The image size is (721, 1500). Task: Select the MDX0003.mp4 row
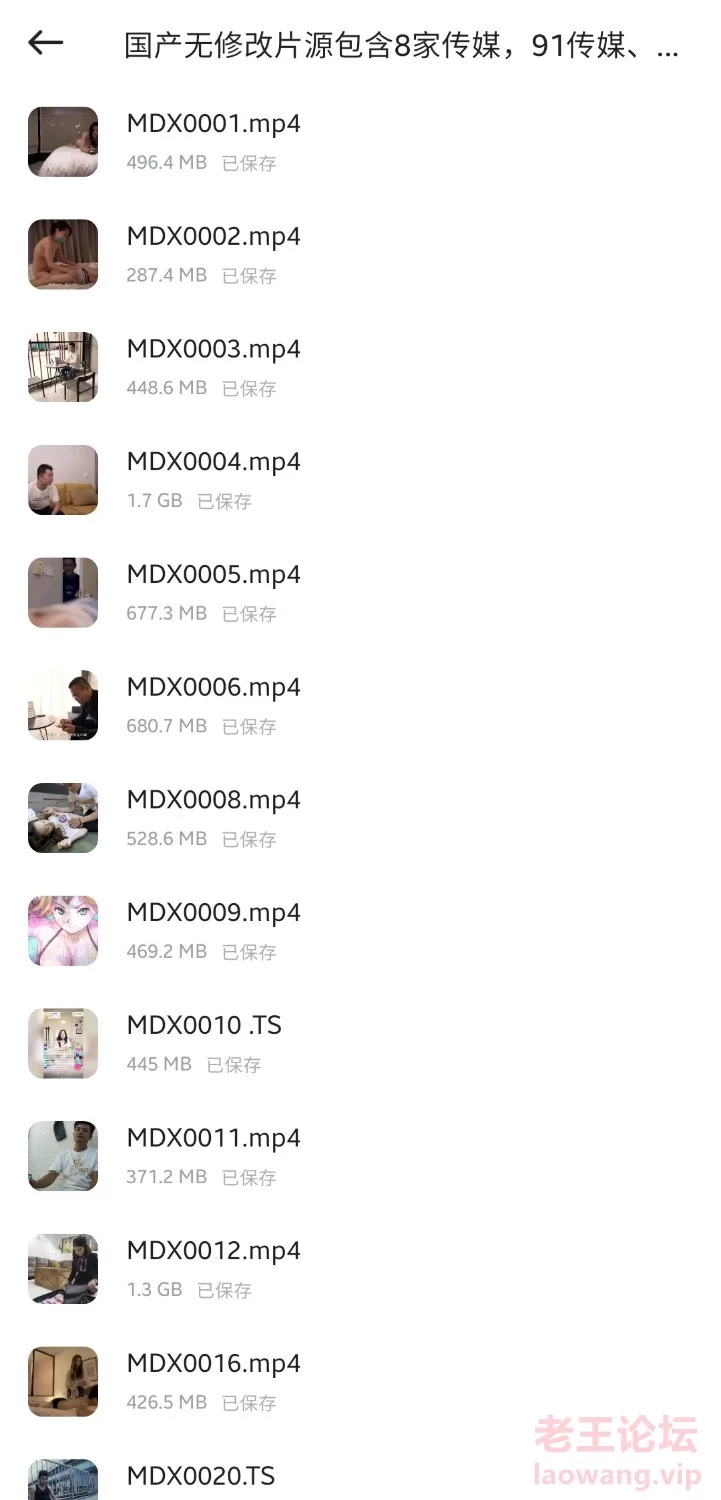[213, 350]
